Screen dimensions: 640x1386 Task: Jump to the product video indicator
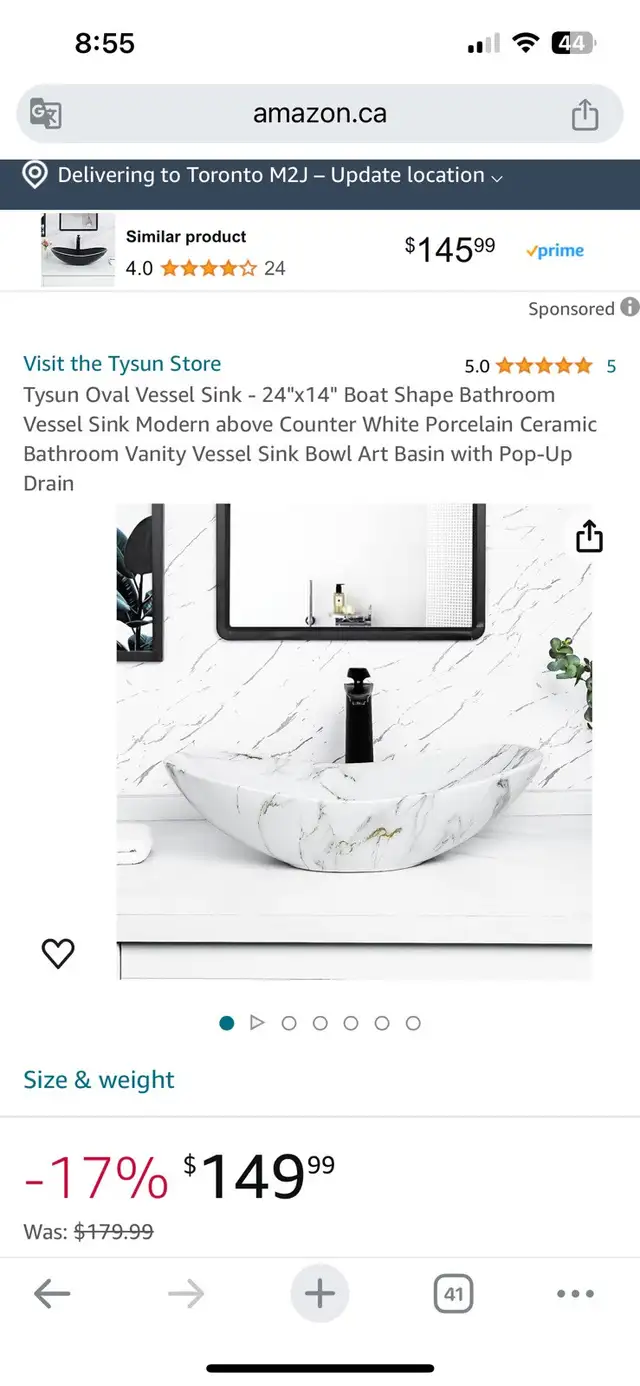click(x=257, y=1023)
